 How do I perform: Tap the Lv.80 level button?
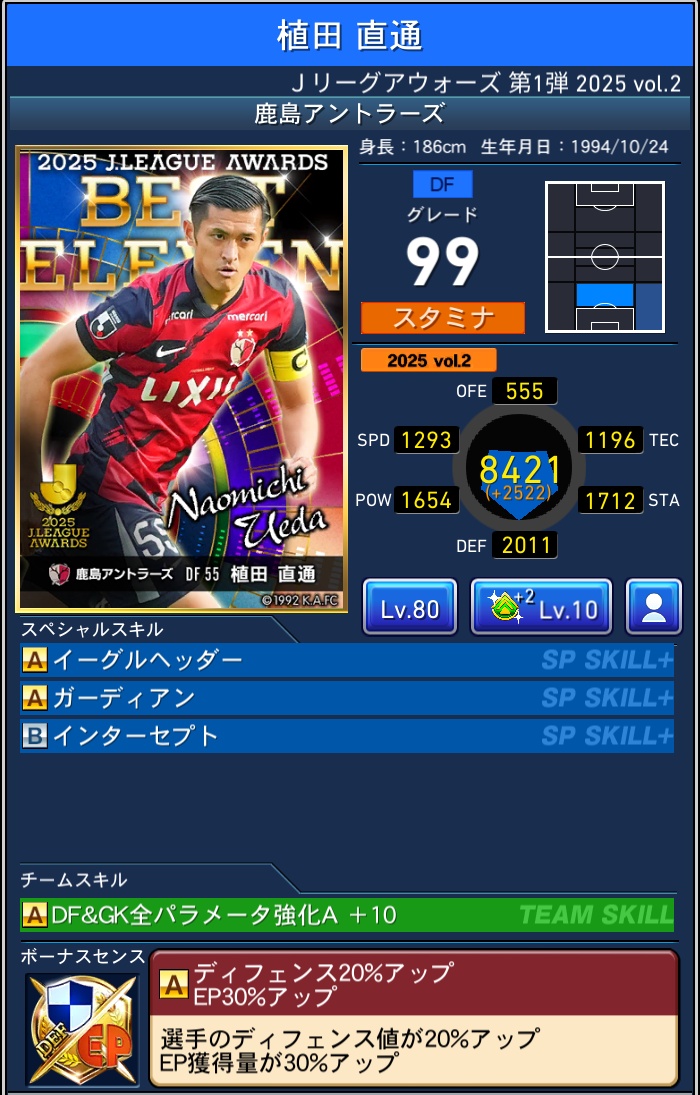click(x=410, y=607)
